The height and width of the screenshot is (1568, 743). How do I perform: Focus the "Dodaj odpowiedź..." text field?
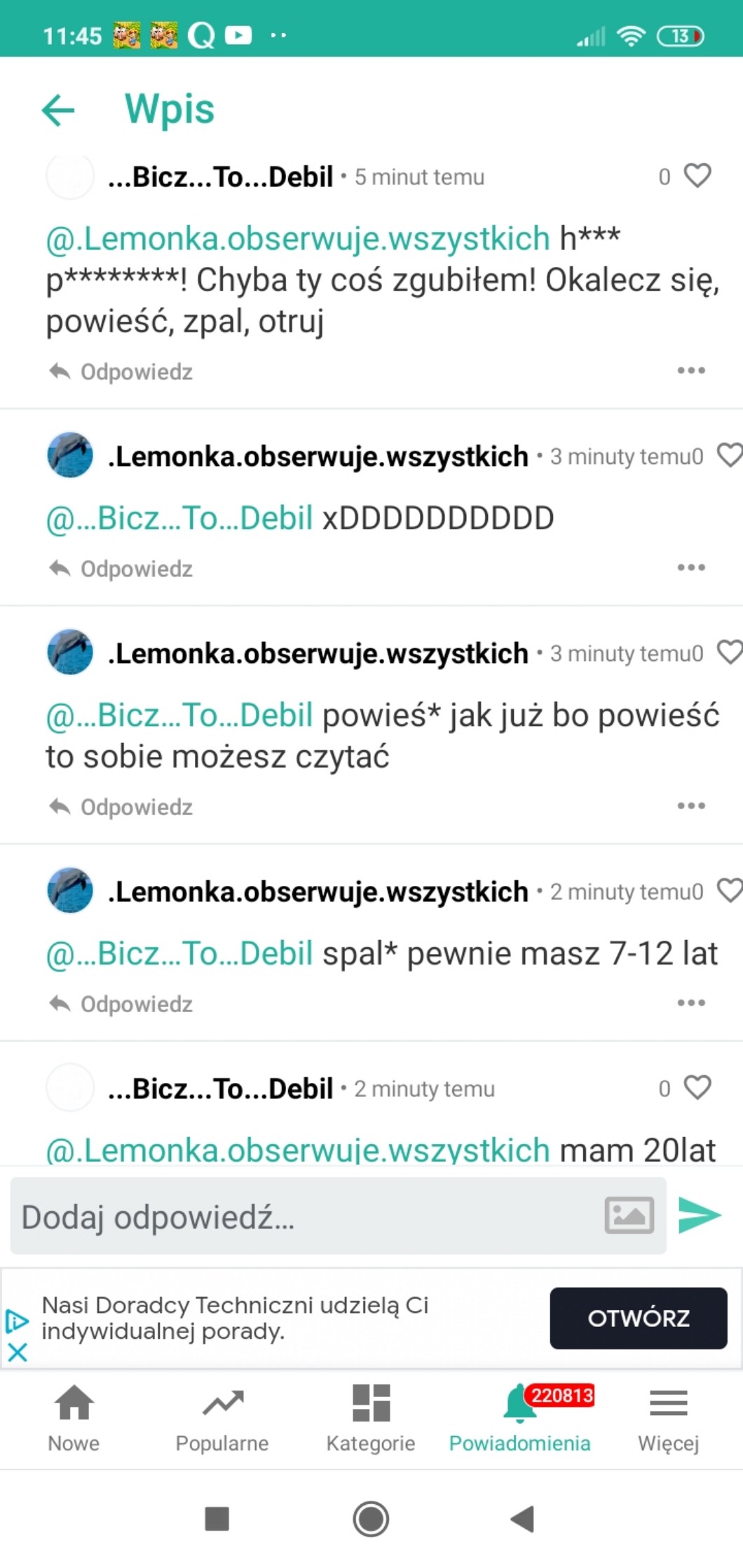(x=301, y=1217)
